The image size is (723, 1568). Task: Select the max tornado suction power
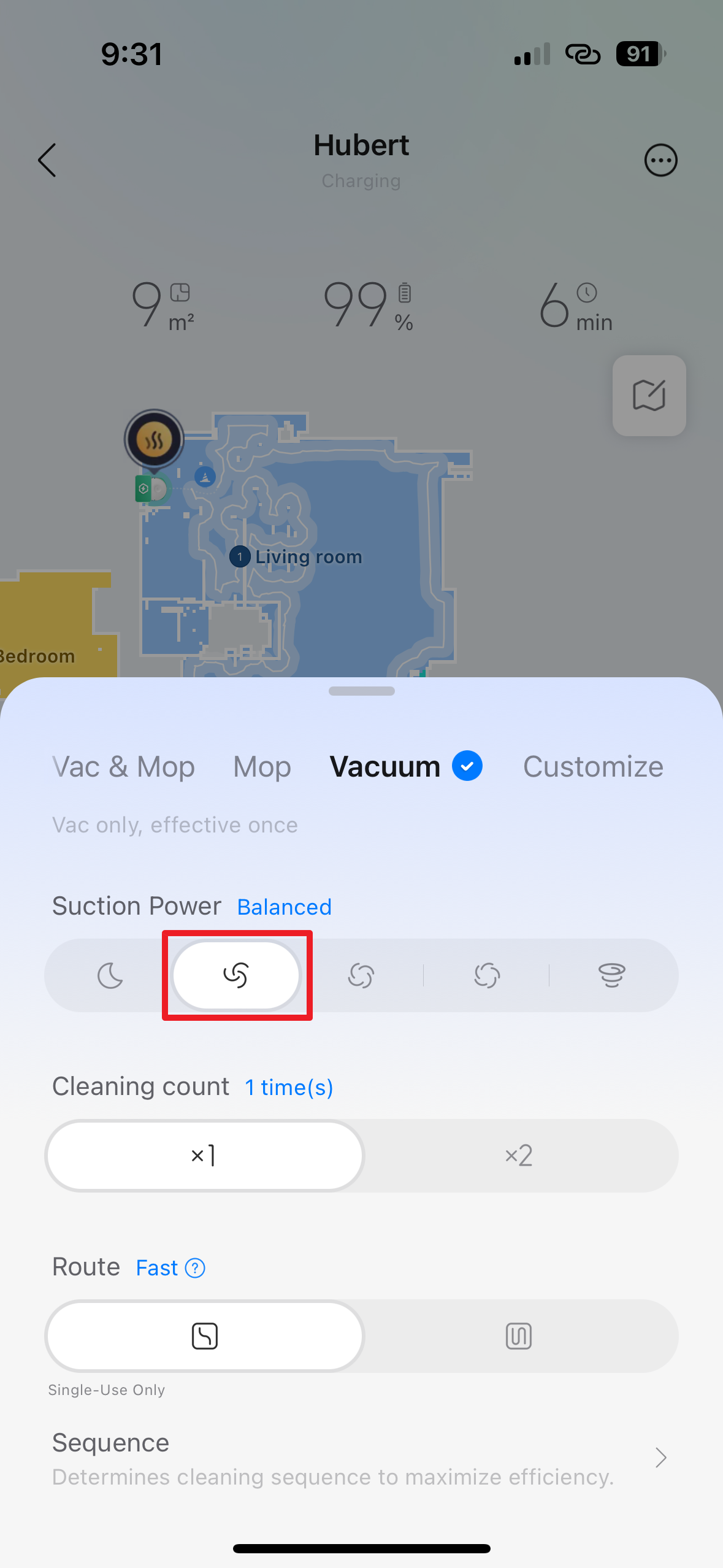[x=611, y=975]
